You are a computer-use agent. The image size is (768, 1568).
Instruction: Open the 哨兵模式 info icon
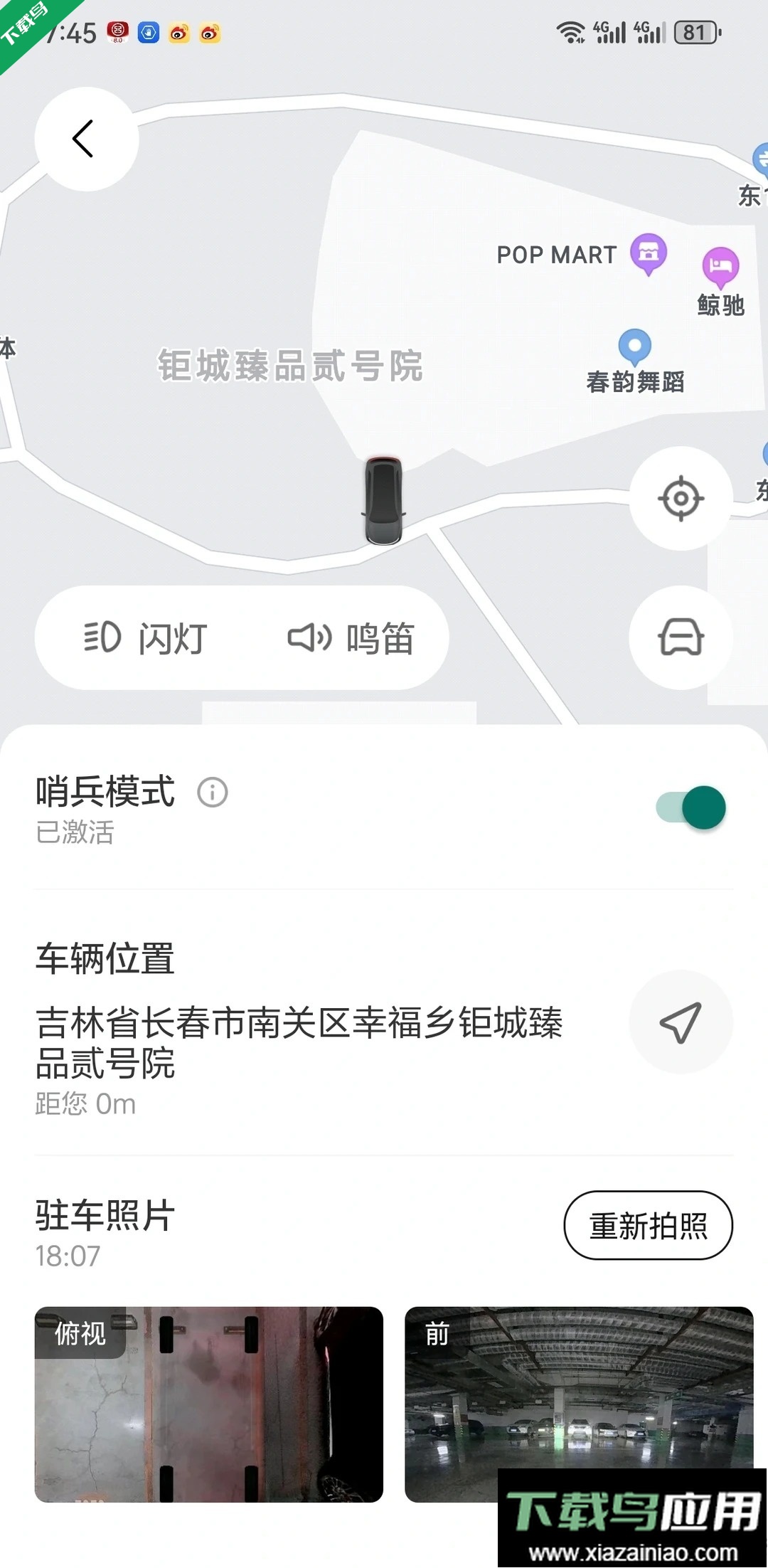tap(212, 793)
